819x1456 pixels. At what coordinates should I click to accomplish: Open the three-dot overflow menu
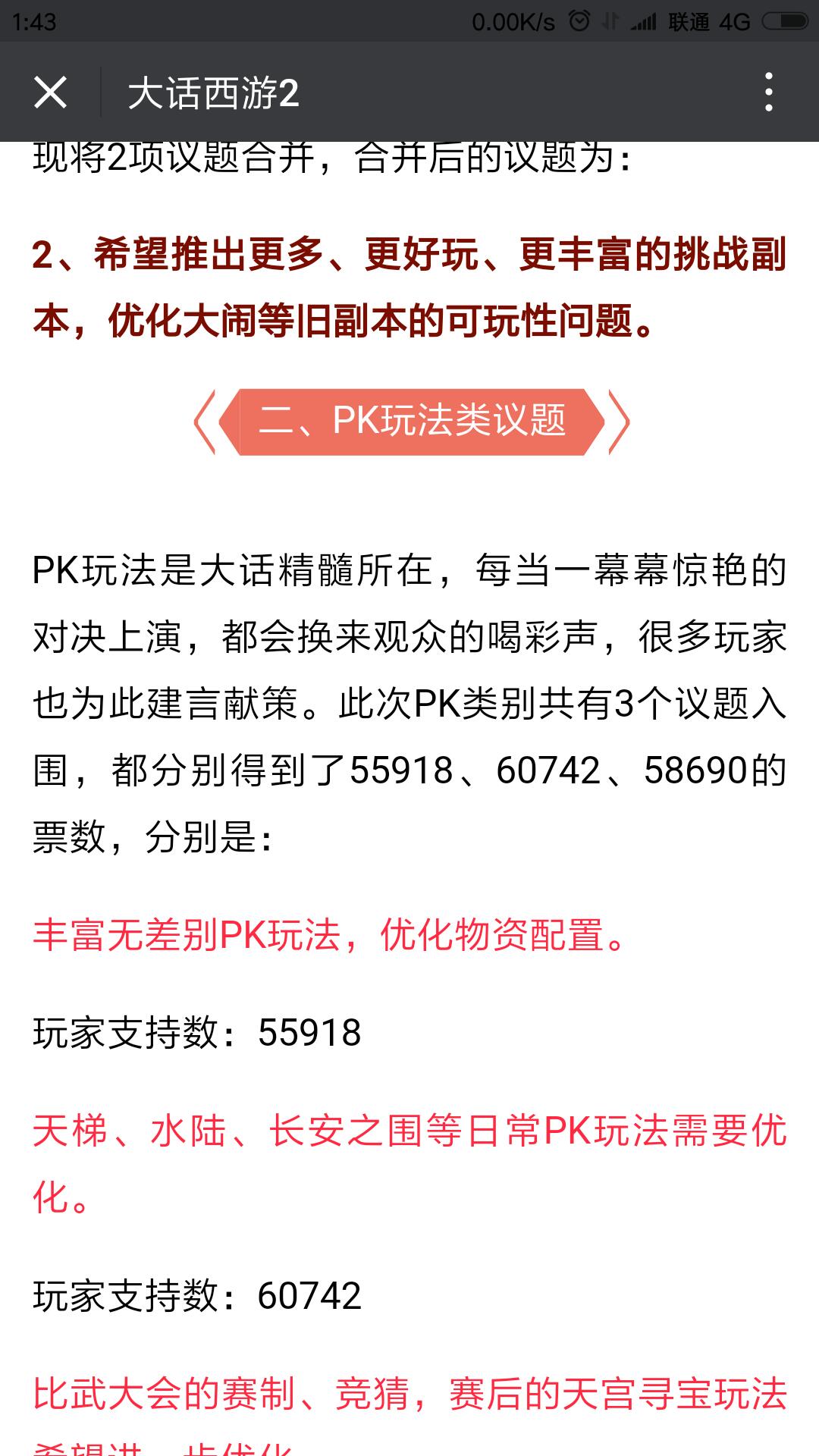[769, 93]
